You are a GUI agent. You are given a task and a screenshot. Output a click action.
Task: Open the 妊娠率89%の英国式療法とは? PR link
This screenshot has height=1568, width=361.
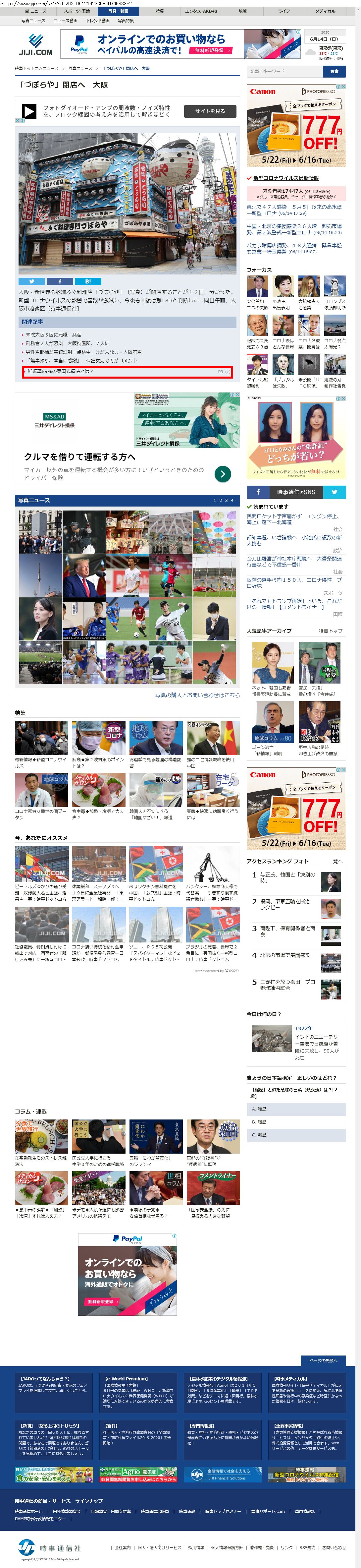(x=61, y=371)
